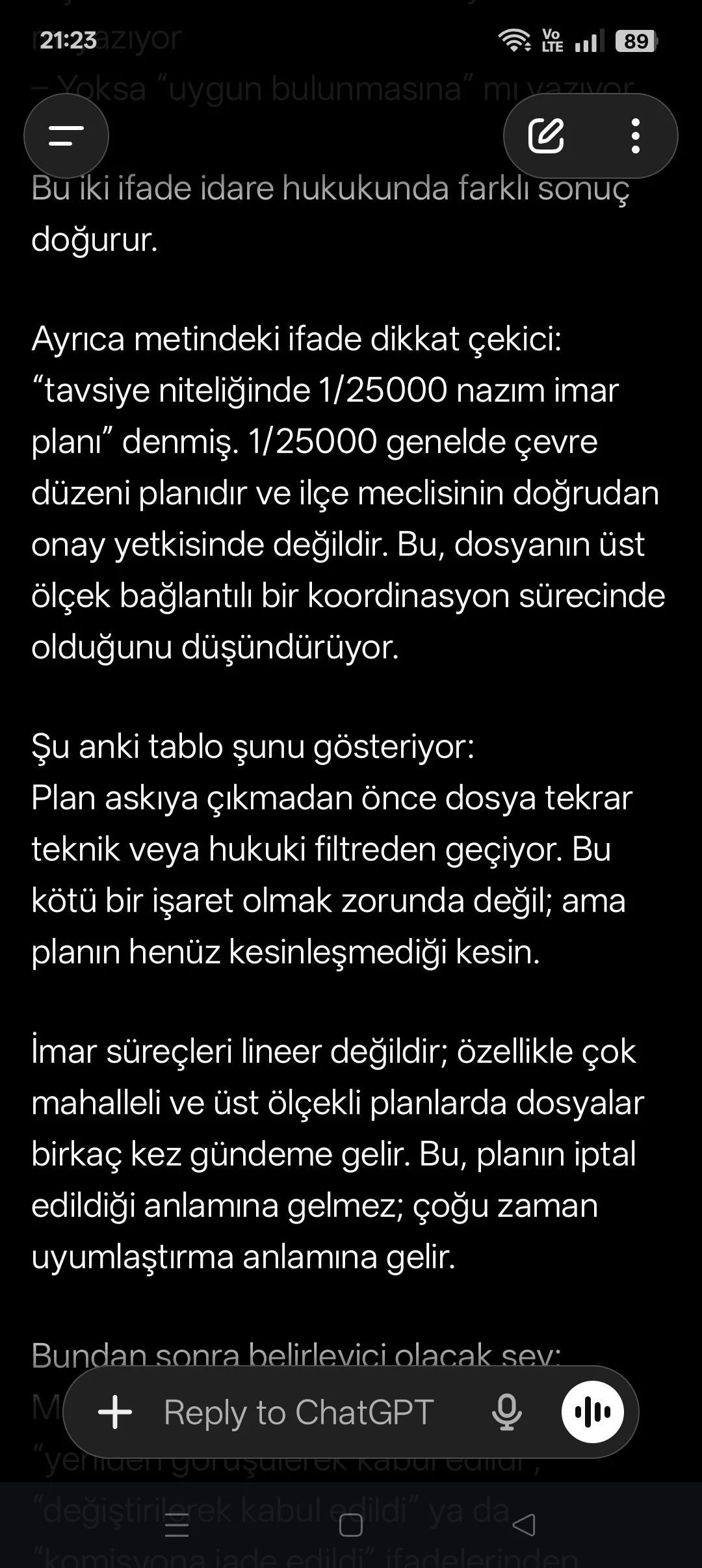Screen dimensions: 702x1568
Task: Open the sidebar menu button
Action: 66,136
